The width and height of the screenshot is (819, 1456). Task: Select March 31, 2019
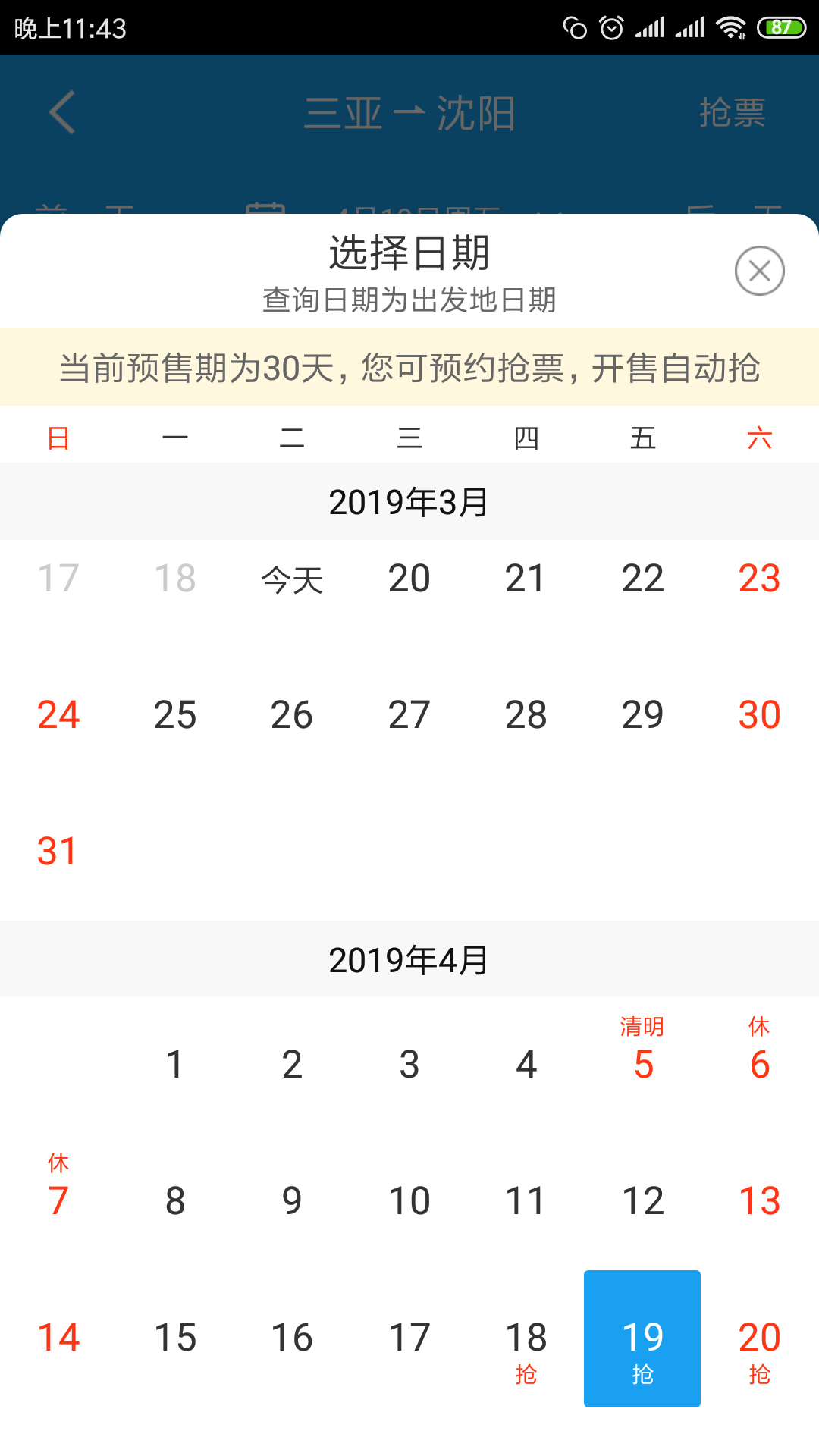point(58,852)
